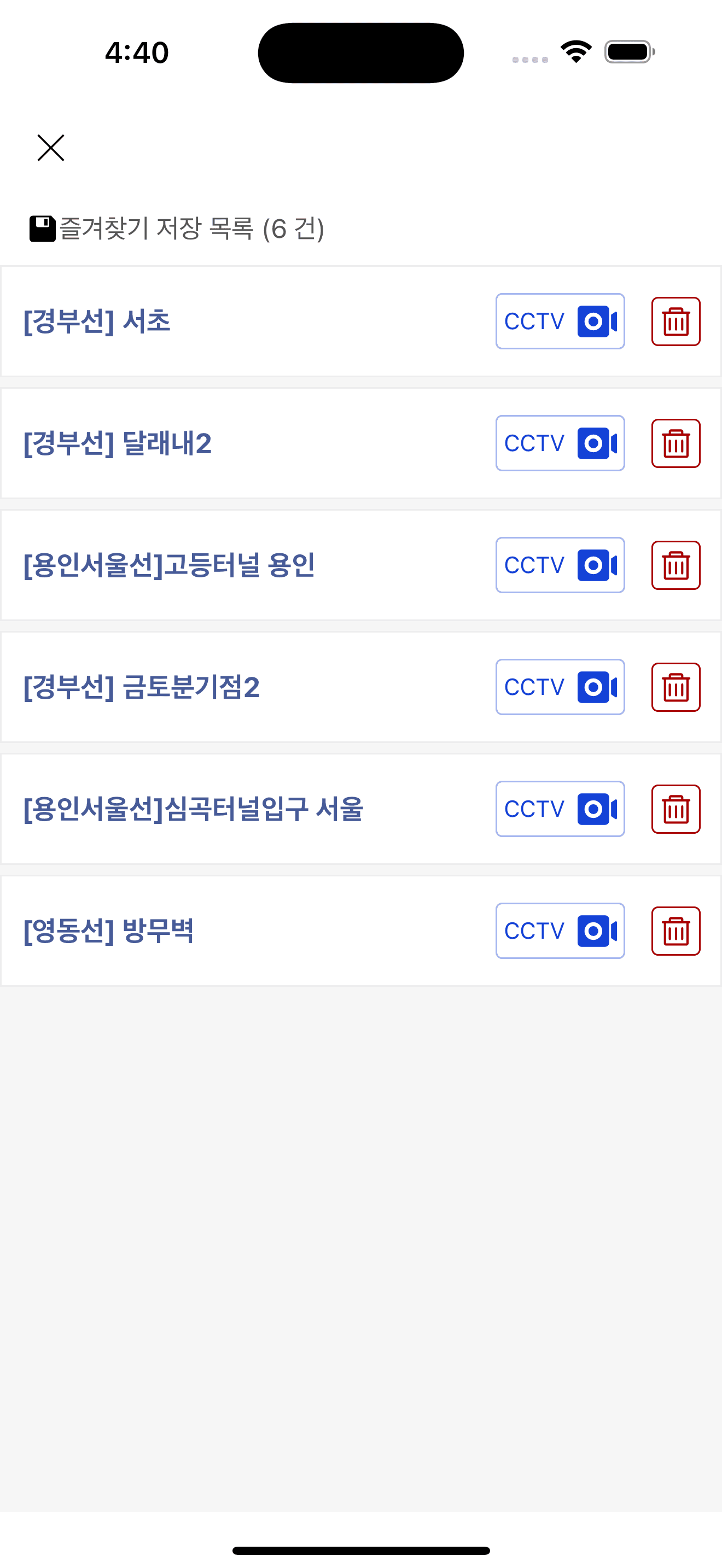Select the [경부선] 서초 favorite row

[361, 321]
